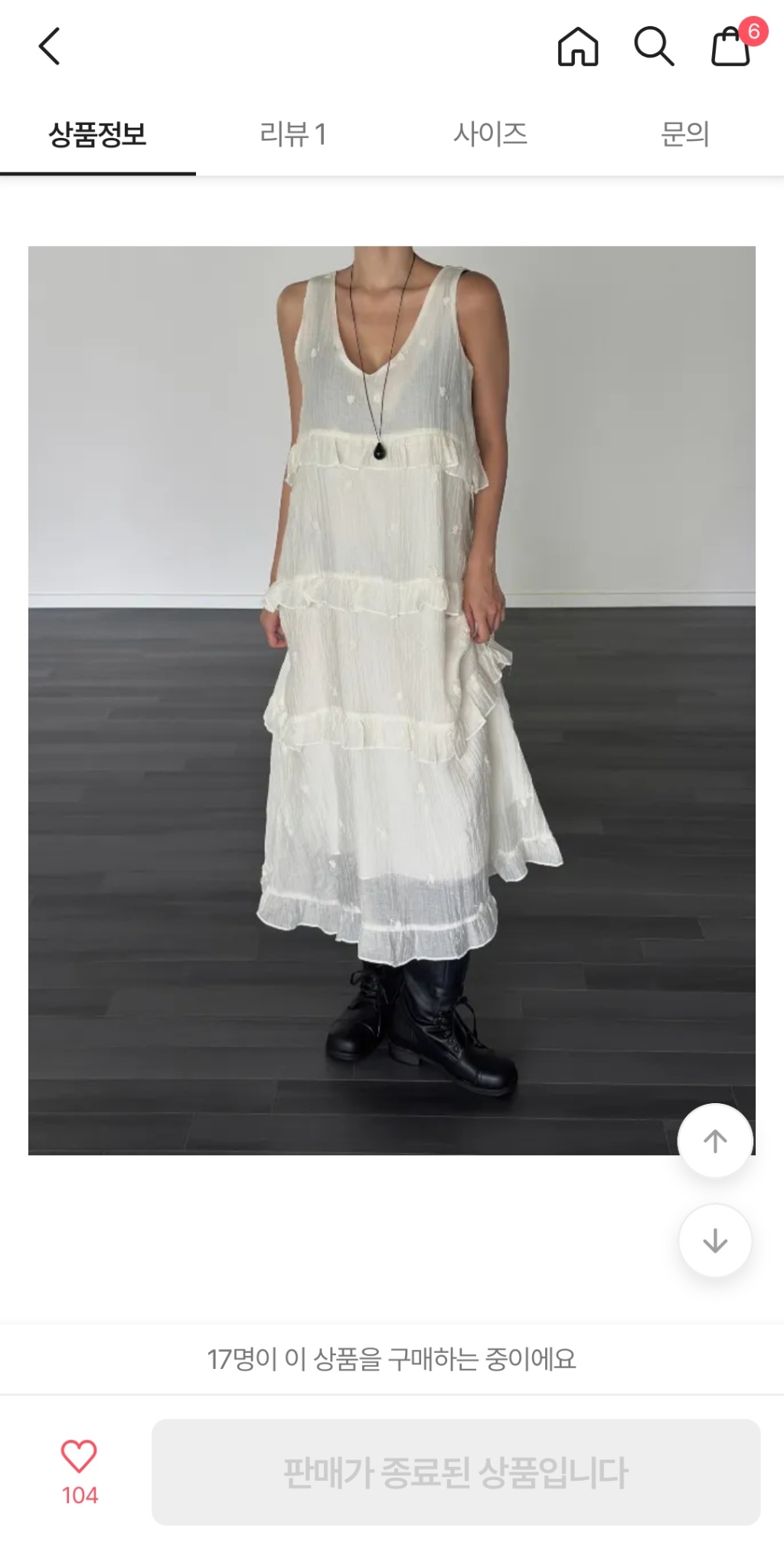Jump to top with the up arrow button
The width and height of the screenshot is (784, 1549).
point(715,1141)
